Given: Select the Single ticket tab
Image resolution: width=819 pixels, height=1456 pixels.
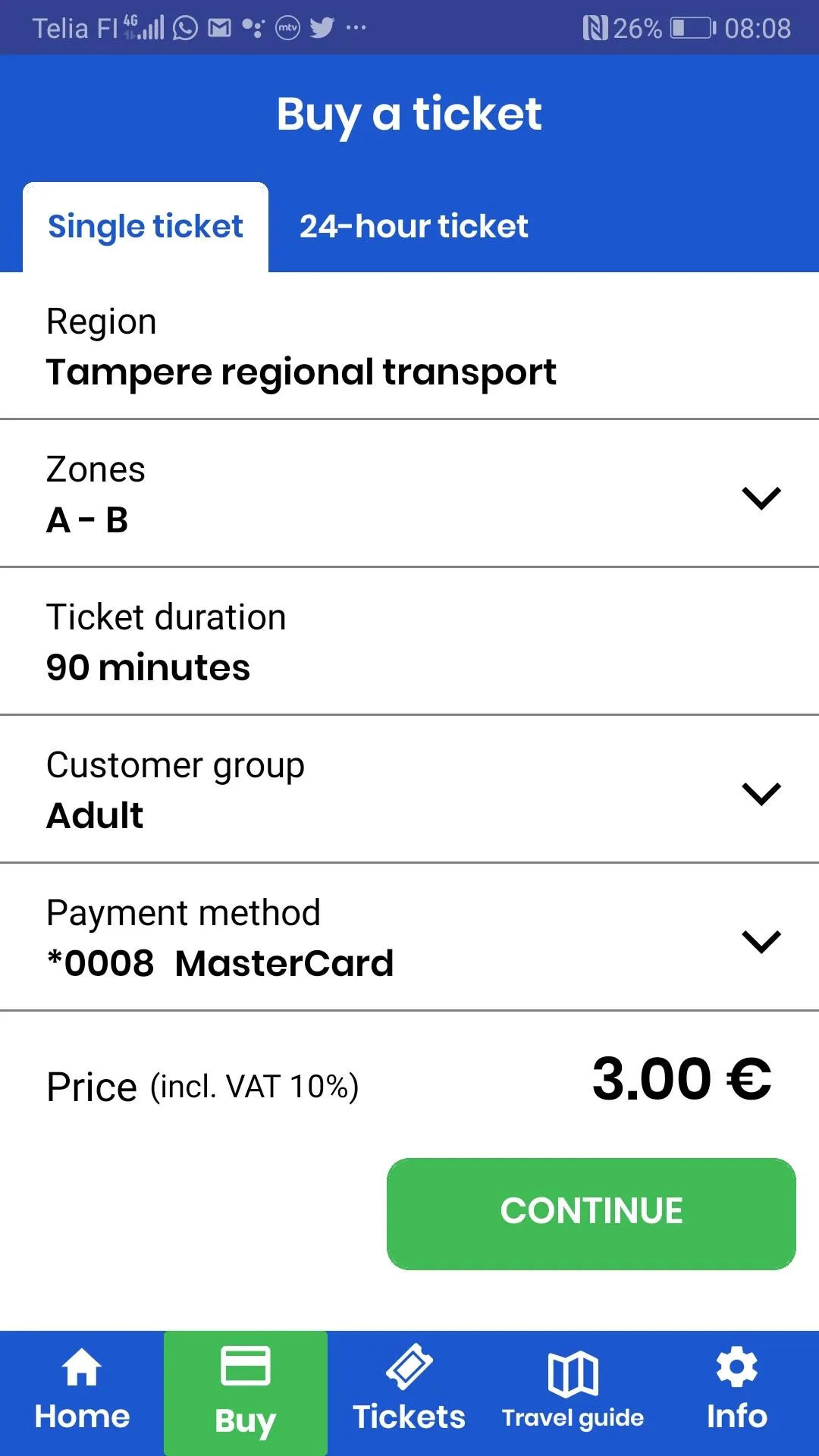Looking at the screenshot, I should (x=146, y=227).
